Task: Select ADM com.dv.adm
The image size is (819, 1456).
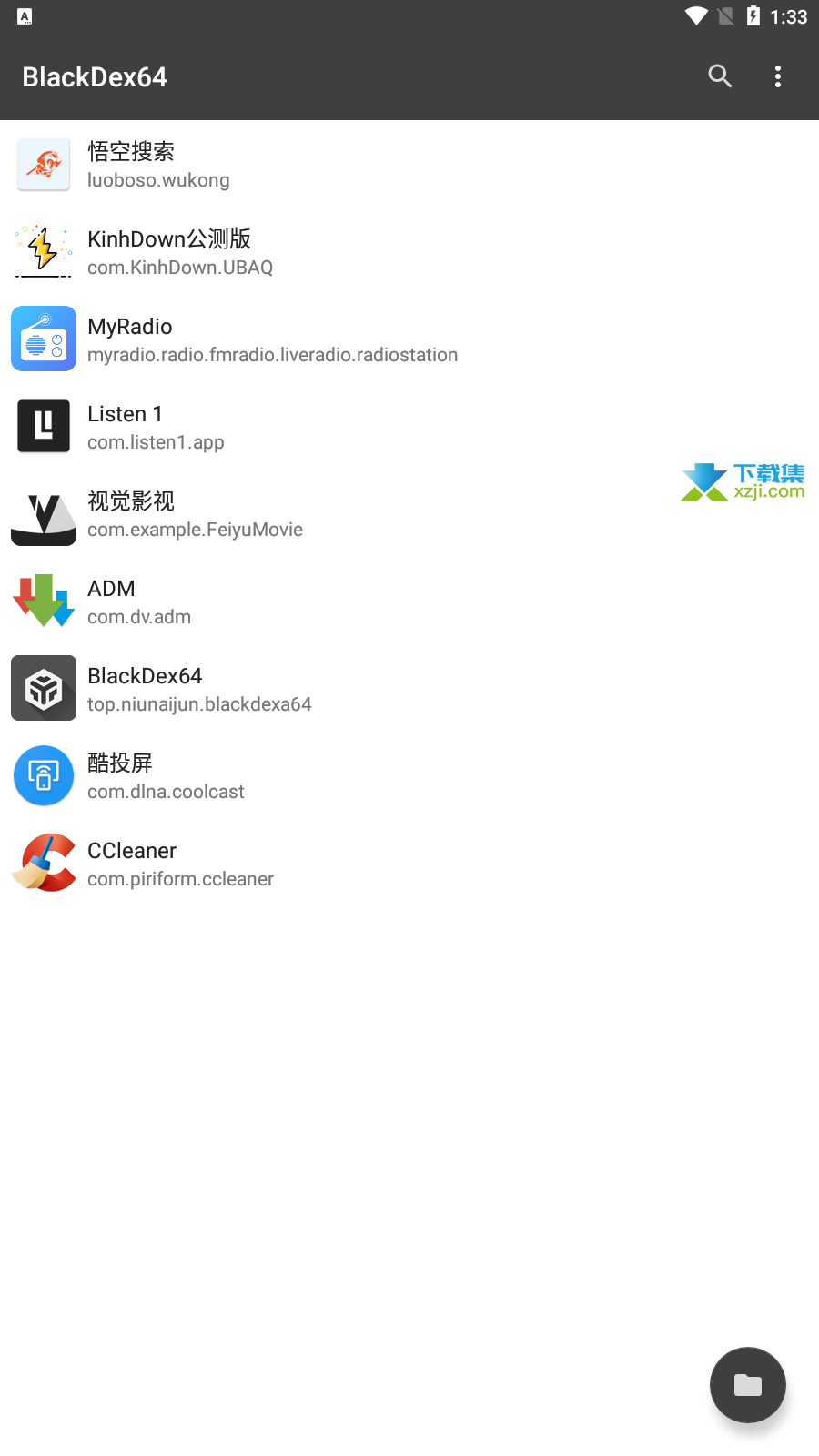Action: 409,601
